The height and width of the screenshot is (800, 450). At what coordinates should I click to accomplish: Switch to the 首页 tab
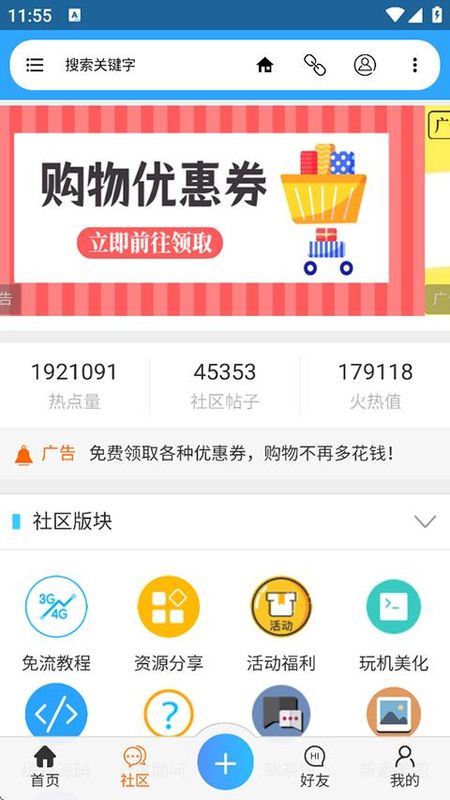pos(45,767)
